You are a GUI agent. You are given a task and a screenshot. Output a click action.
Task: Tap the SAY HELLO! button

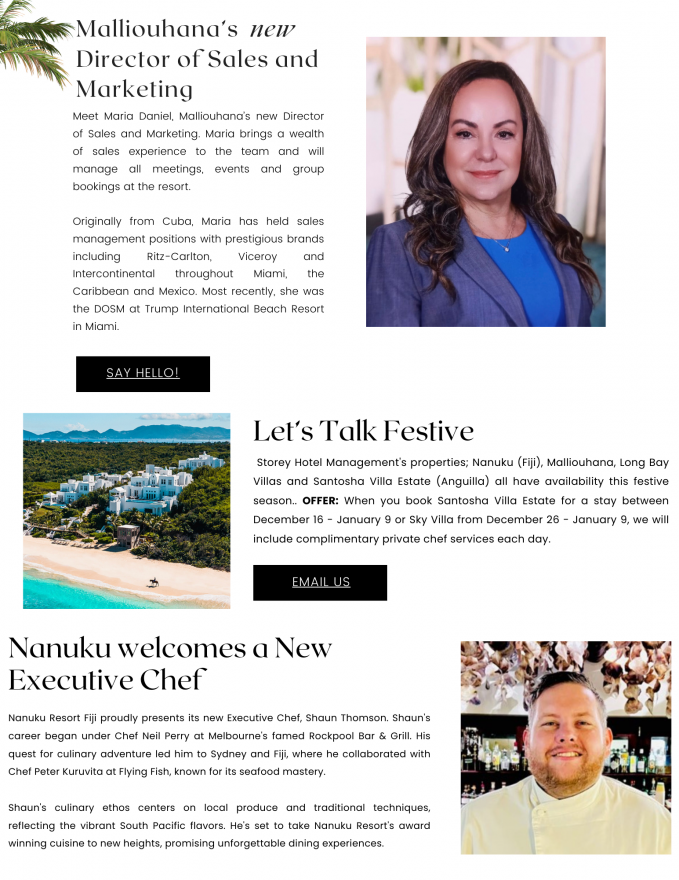tap(143, 373)
